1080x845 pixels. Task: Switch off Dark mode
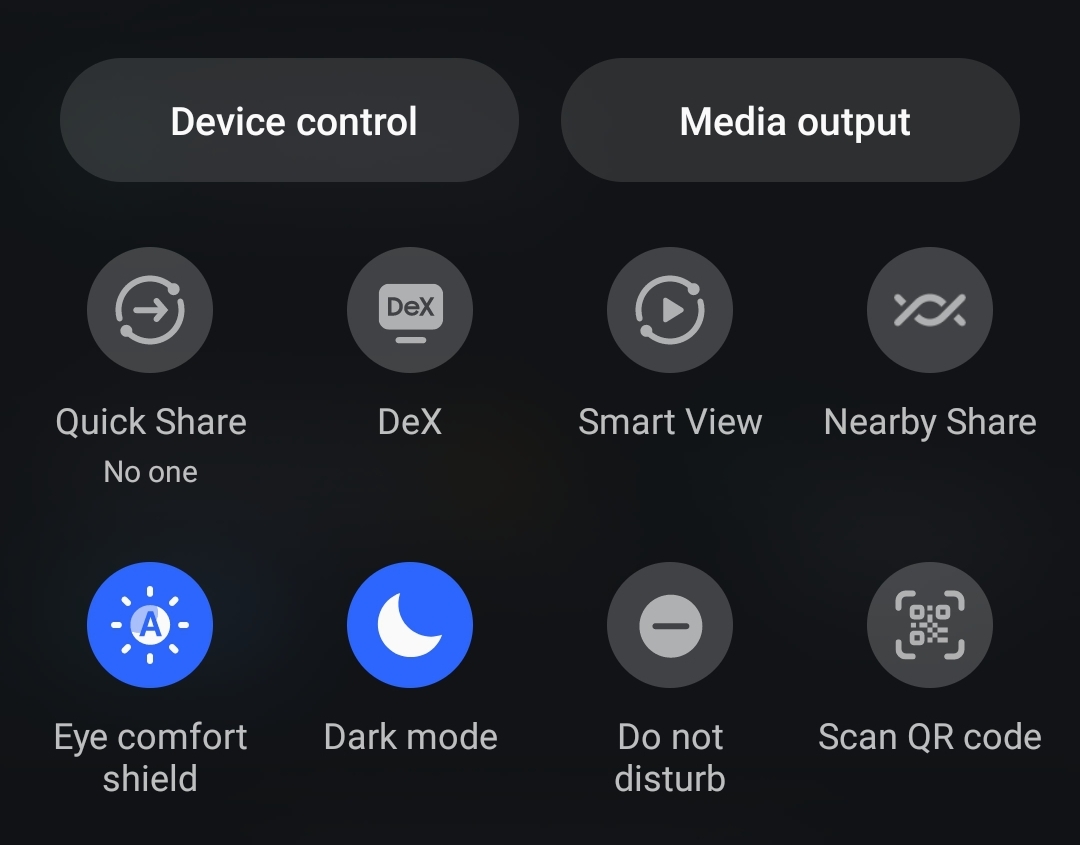(x=410, y=625)
